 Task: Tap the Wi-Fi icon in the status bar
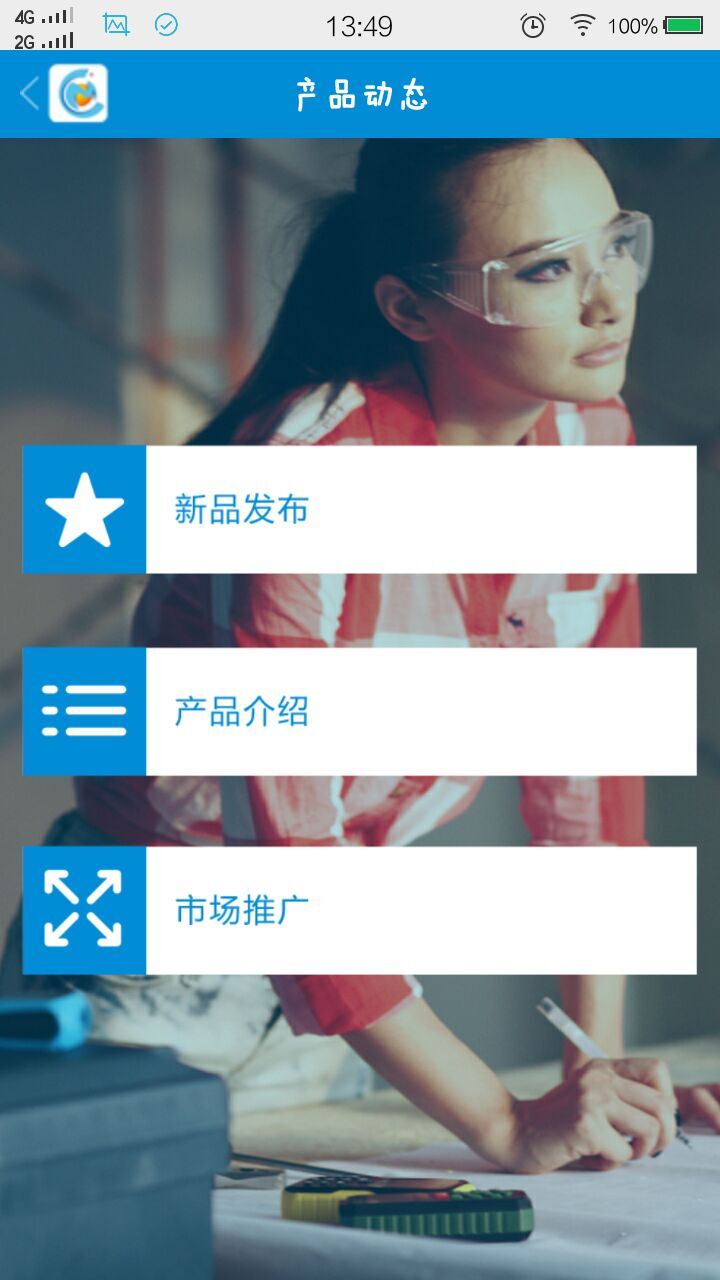(x=584, y=25)
